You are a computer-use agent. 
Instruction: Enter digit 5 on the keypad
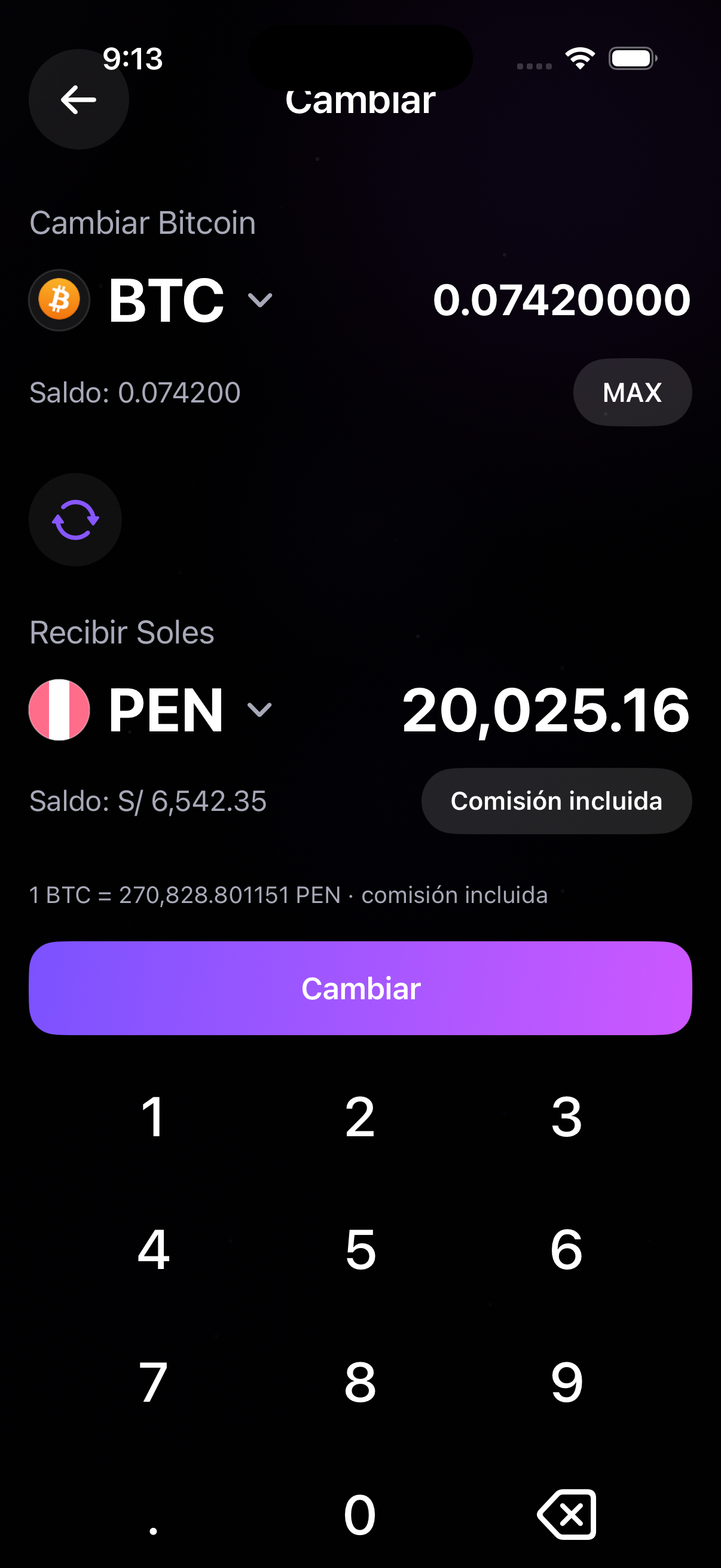tap(360, 1250)
